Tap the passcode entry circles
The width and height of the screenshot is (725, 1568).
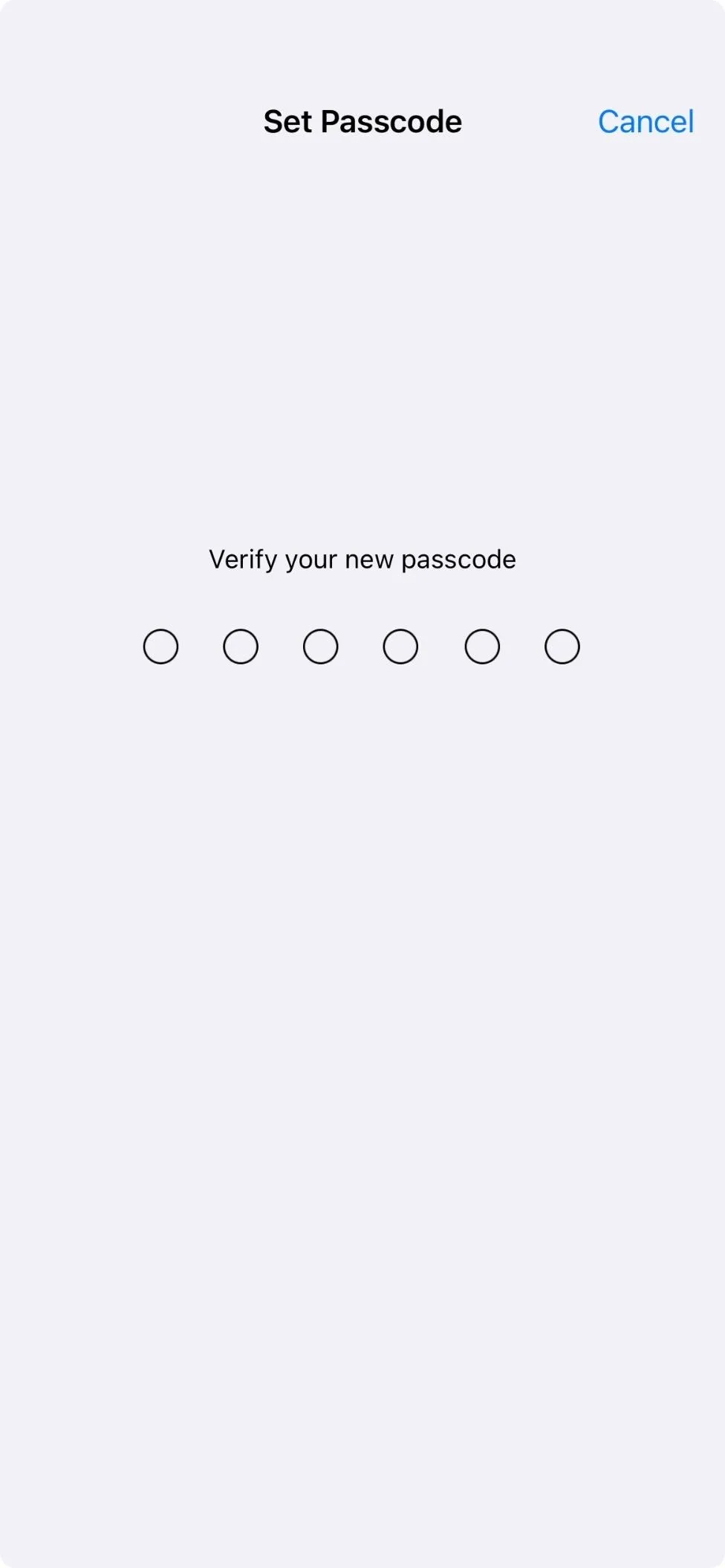(x=361, y=647)
